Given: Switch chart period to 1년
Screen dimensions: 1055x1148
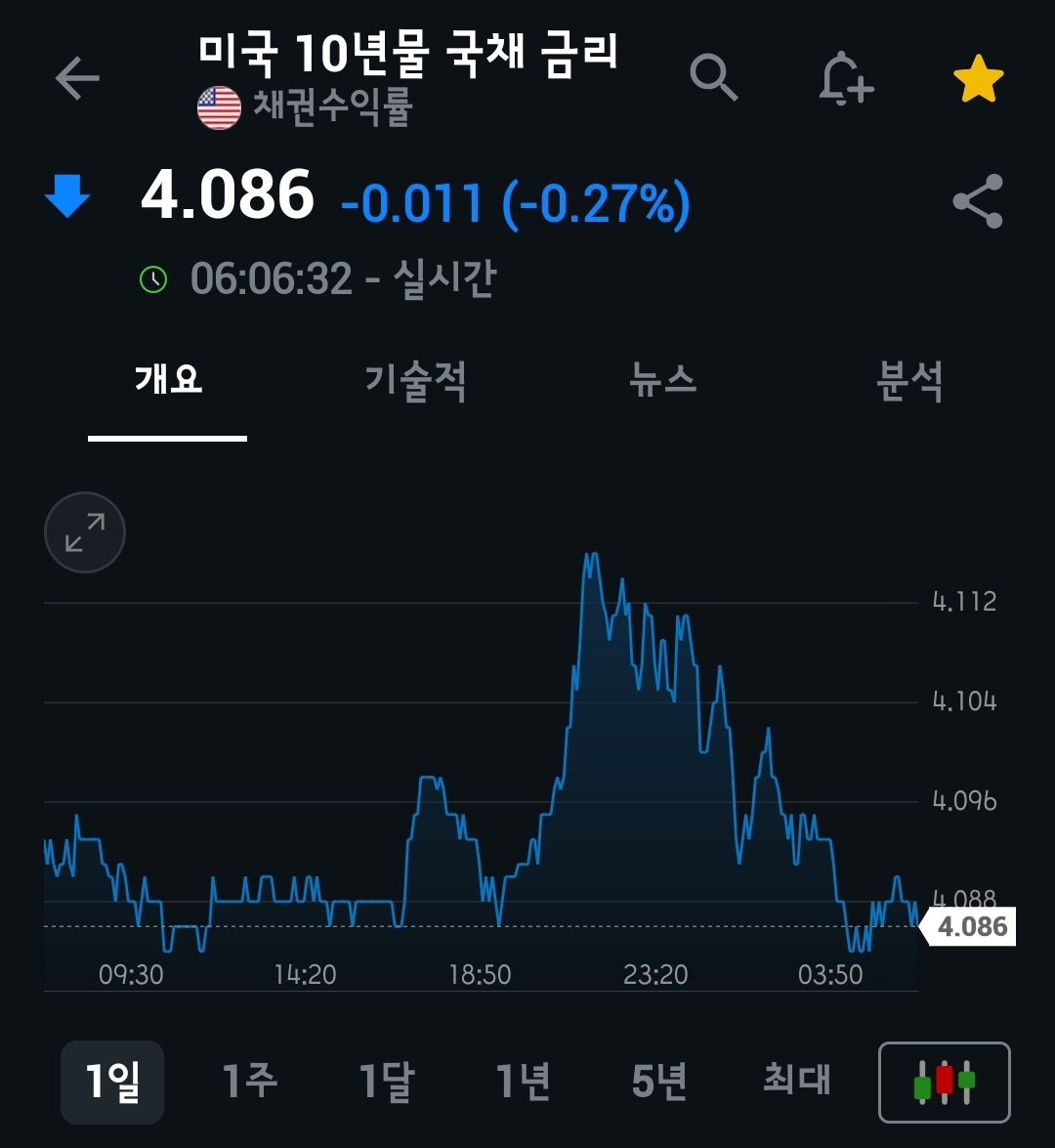Looking at the screenshot, I should point(523,1082).
